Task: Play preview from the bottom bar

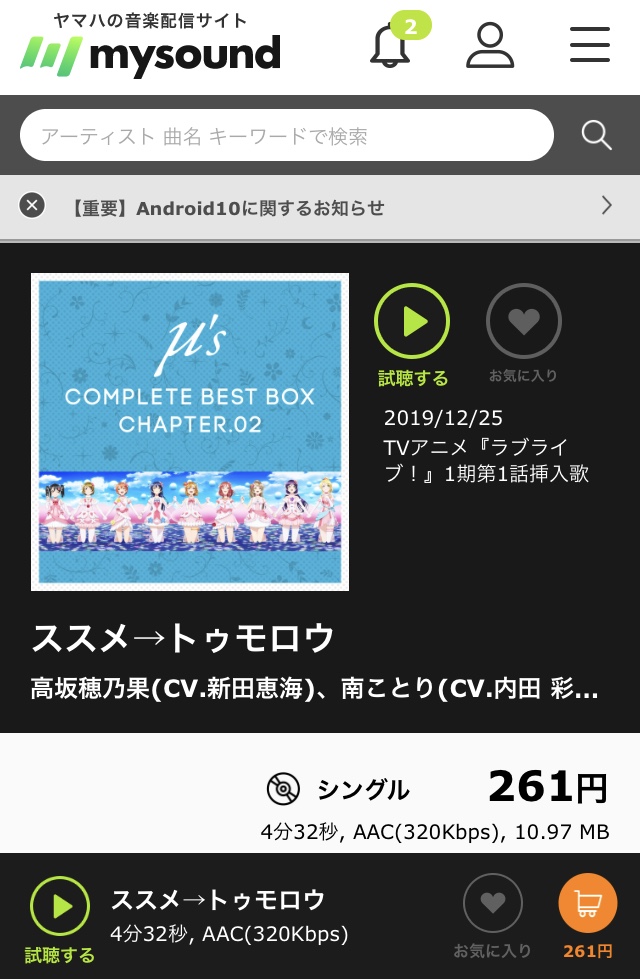Action: click(x=60, y=906)
